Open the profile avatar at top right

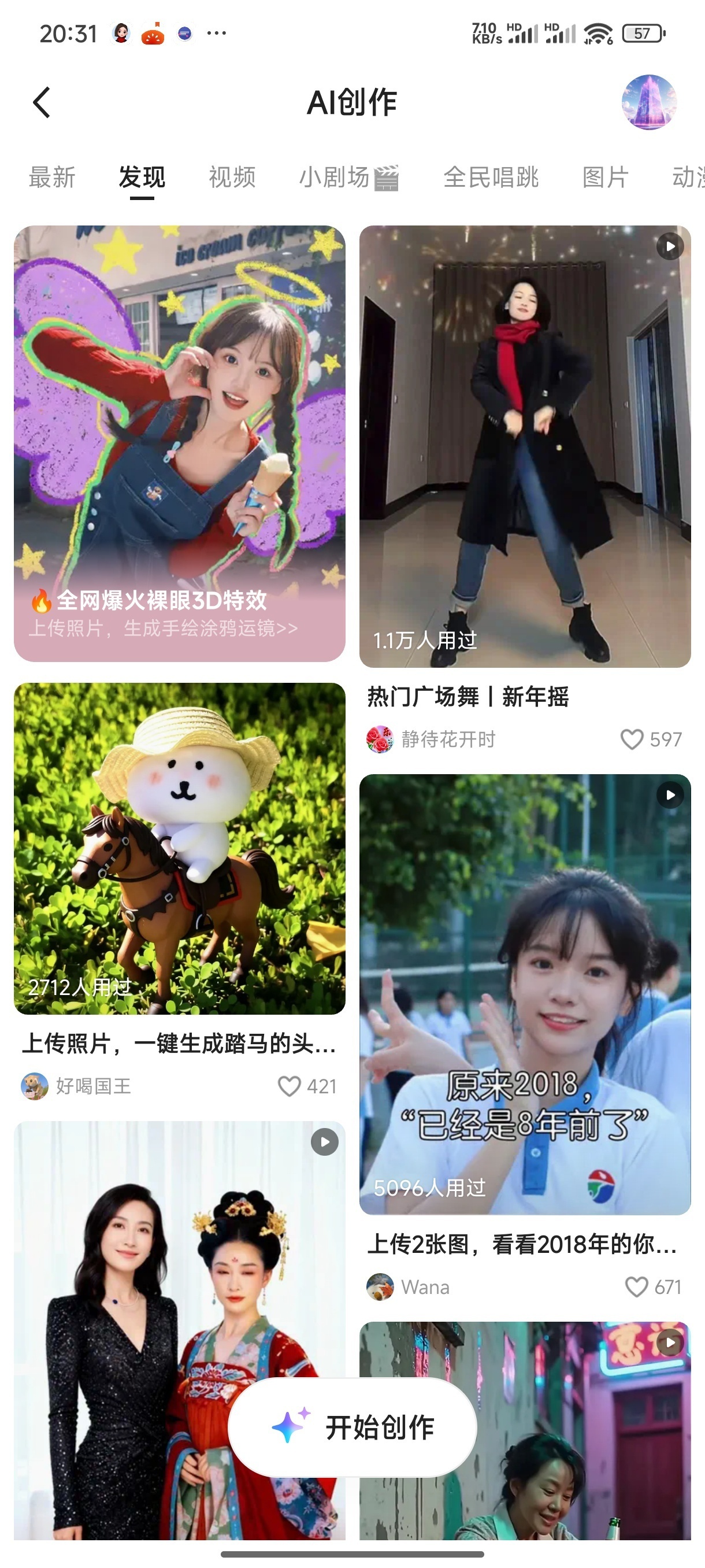click(x=648, y=102)
